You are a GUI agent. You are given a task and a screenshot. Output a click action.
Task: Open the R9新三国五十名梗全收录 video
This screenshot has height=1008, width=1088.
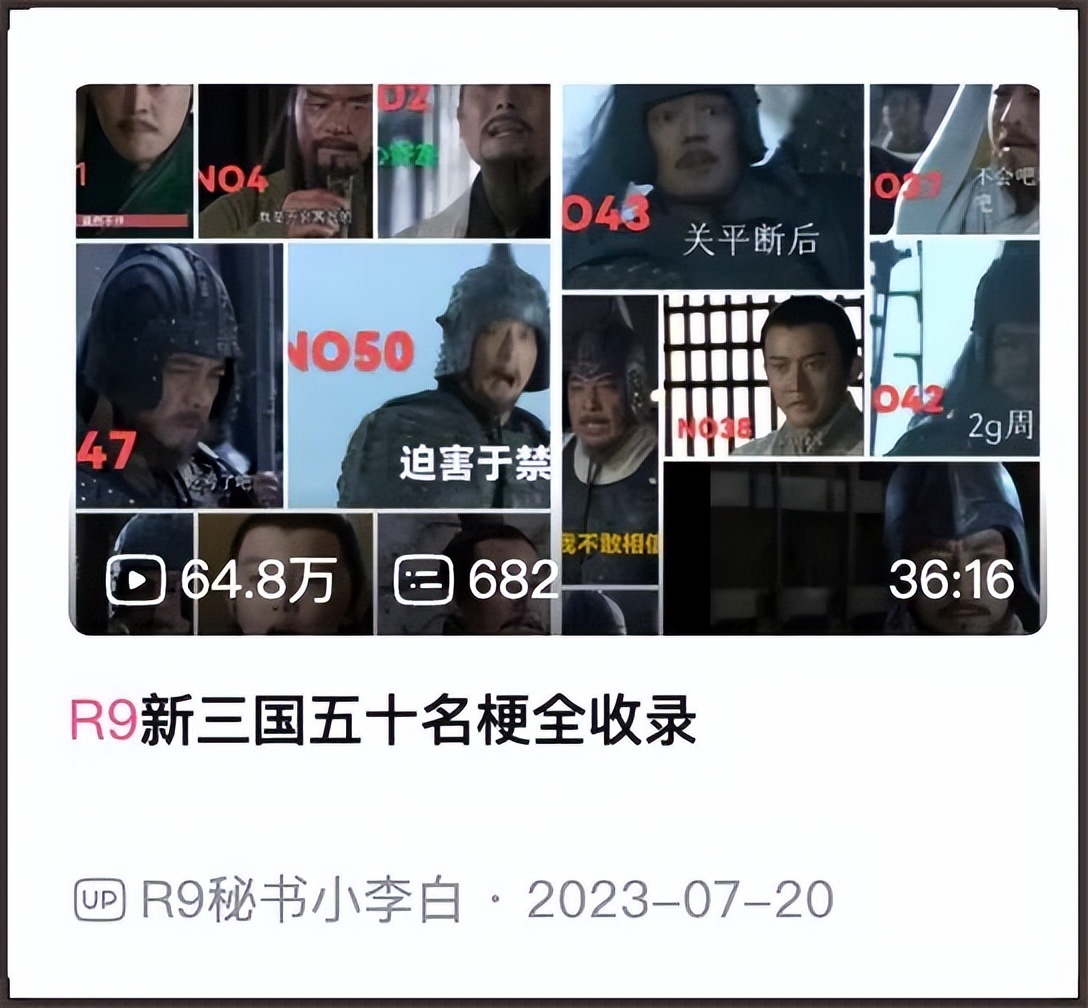[x=556, y=360]
